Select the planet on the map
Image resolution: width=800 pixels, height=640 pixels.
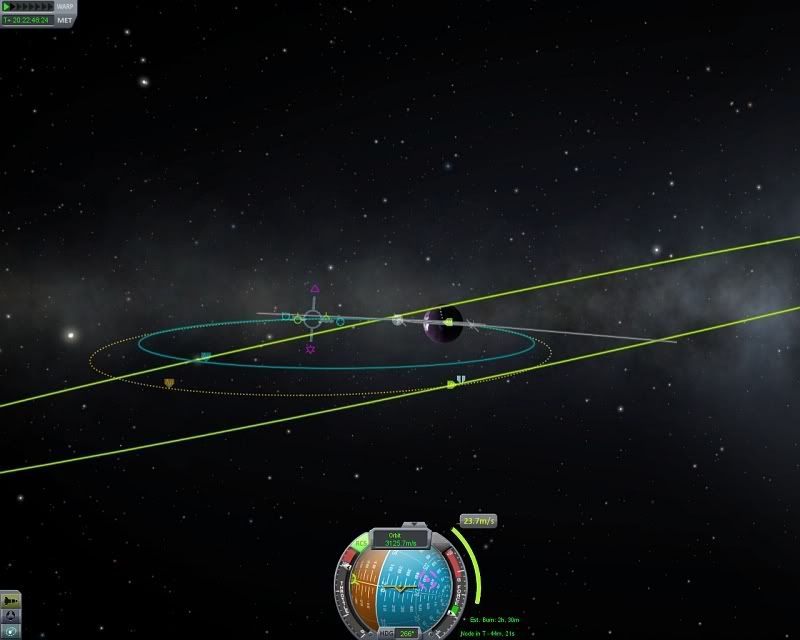point(441,323)
